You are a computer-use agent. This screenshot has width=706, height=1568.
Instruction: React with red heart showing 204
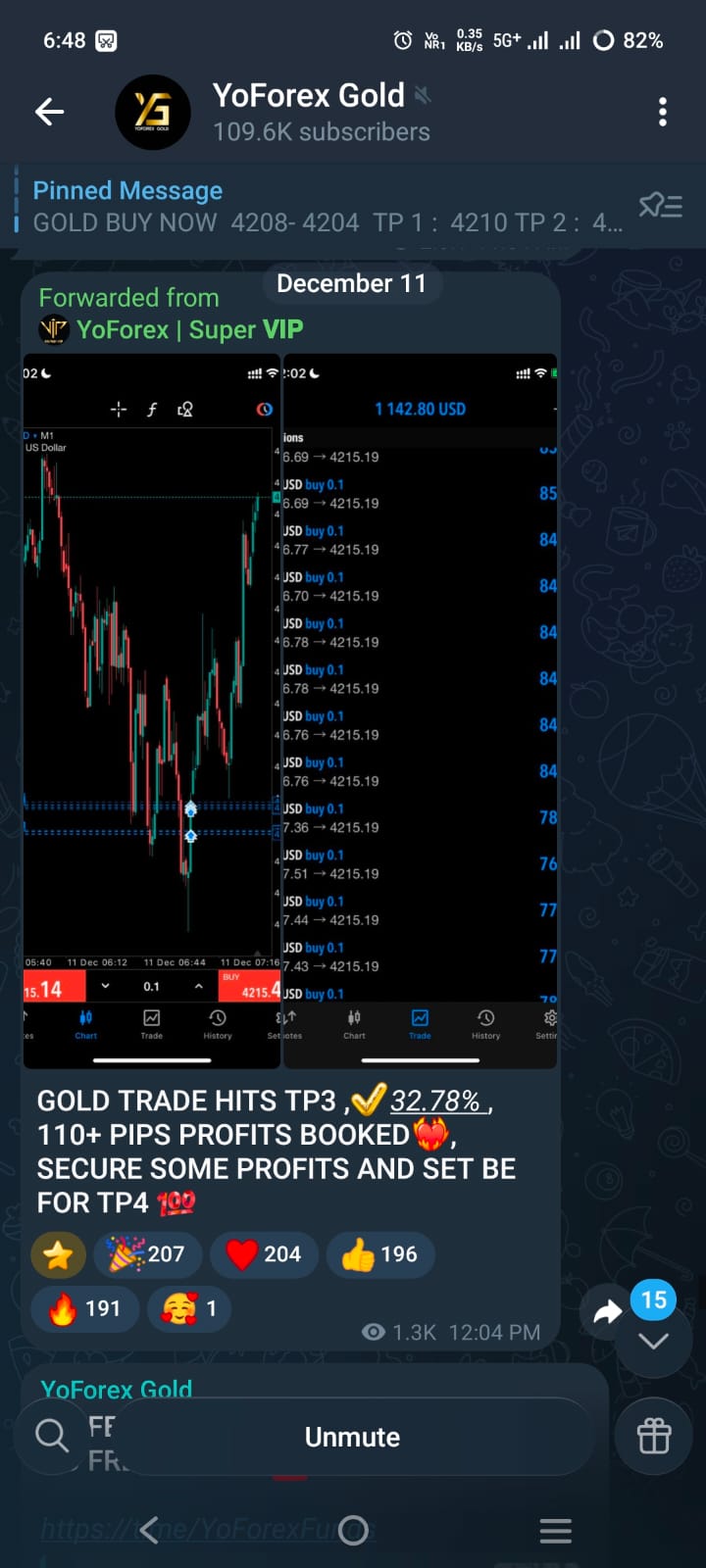pyautogui.click(x=264, y=1254)
